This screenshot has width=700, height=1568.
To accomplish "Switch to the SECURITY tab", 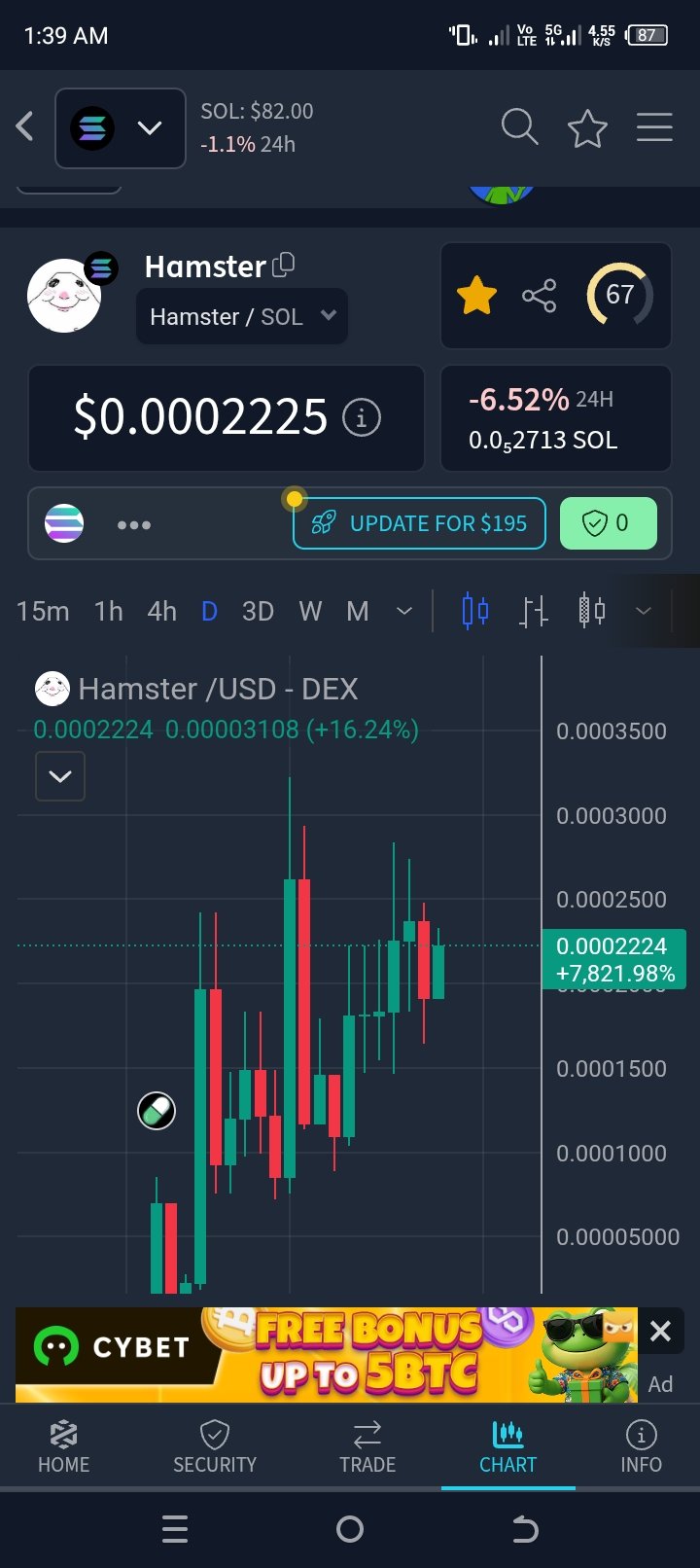I will pos(215,1446).
